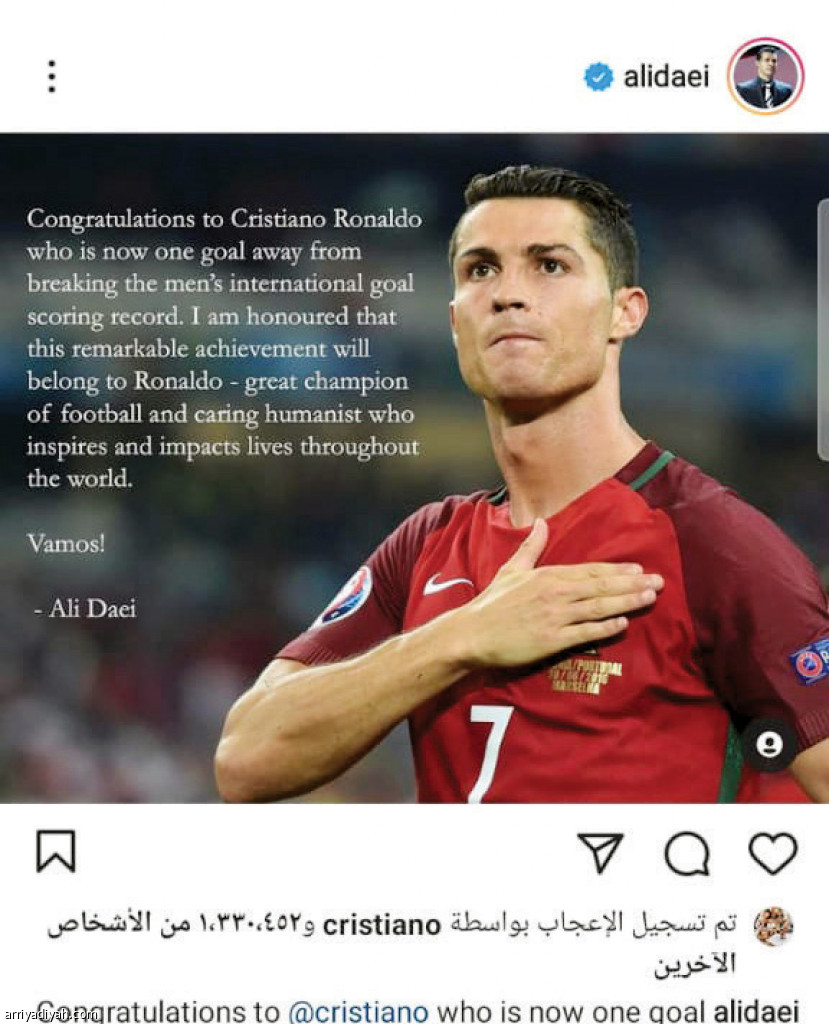Open alidaei's profile picture story

pos(766,77)
